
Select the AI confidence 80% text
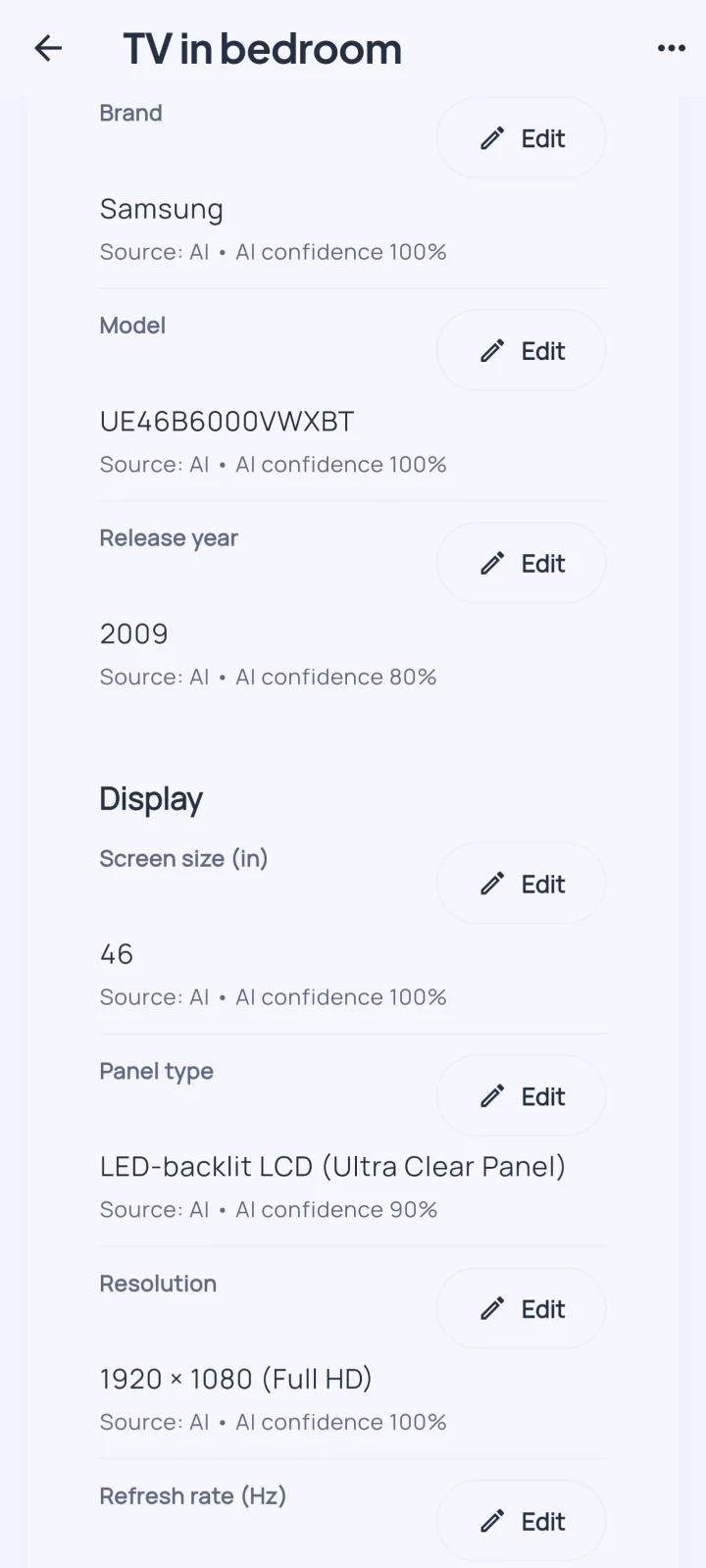(x=335, y=677)
